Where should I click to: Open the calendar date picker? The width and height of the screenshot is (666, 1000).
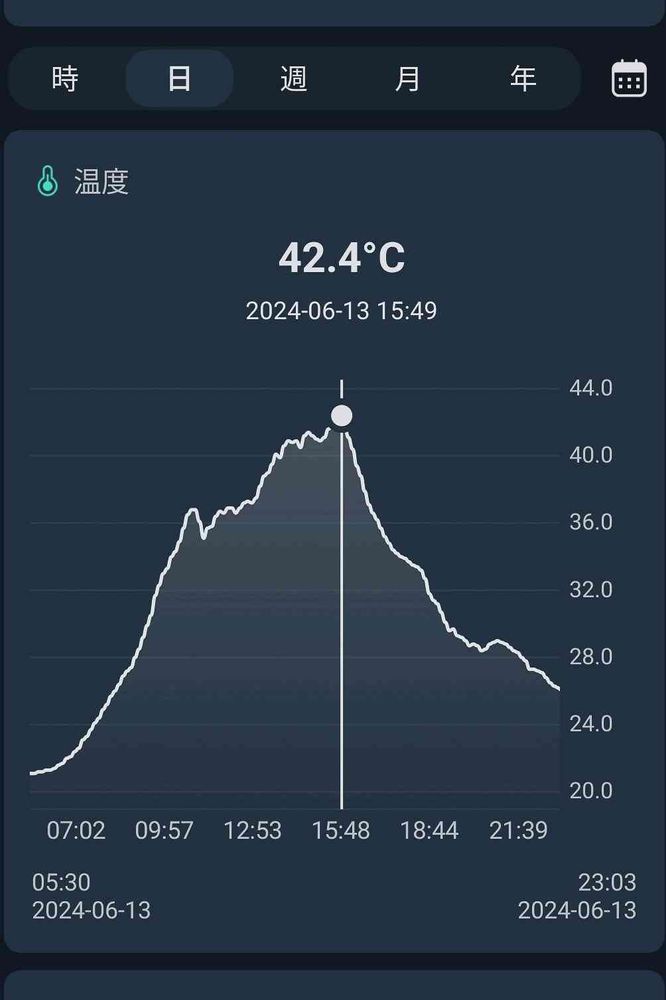629,78
